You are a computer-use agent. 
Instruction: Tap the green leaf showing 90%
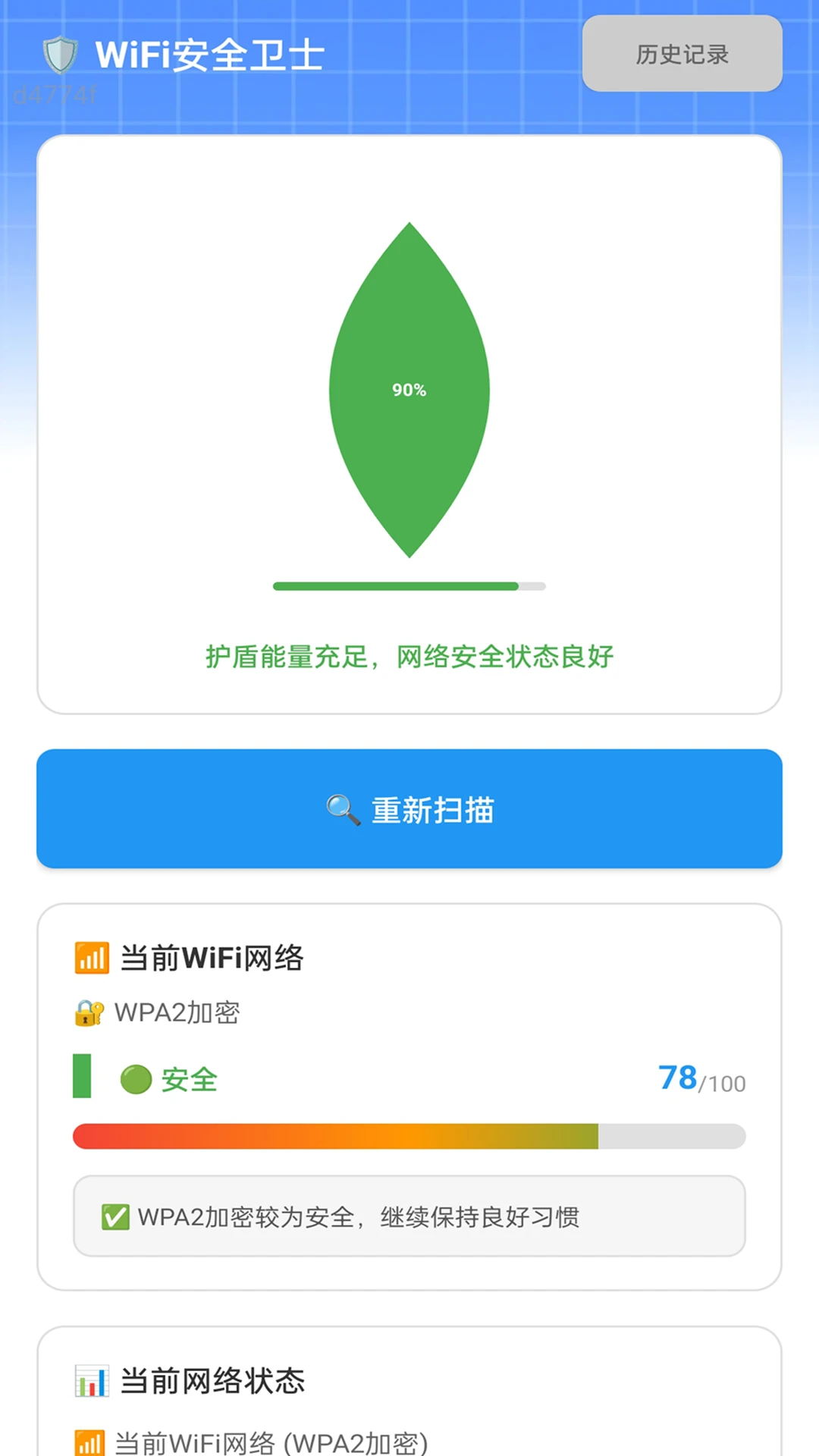coord(409,389)
